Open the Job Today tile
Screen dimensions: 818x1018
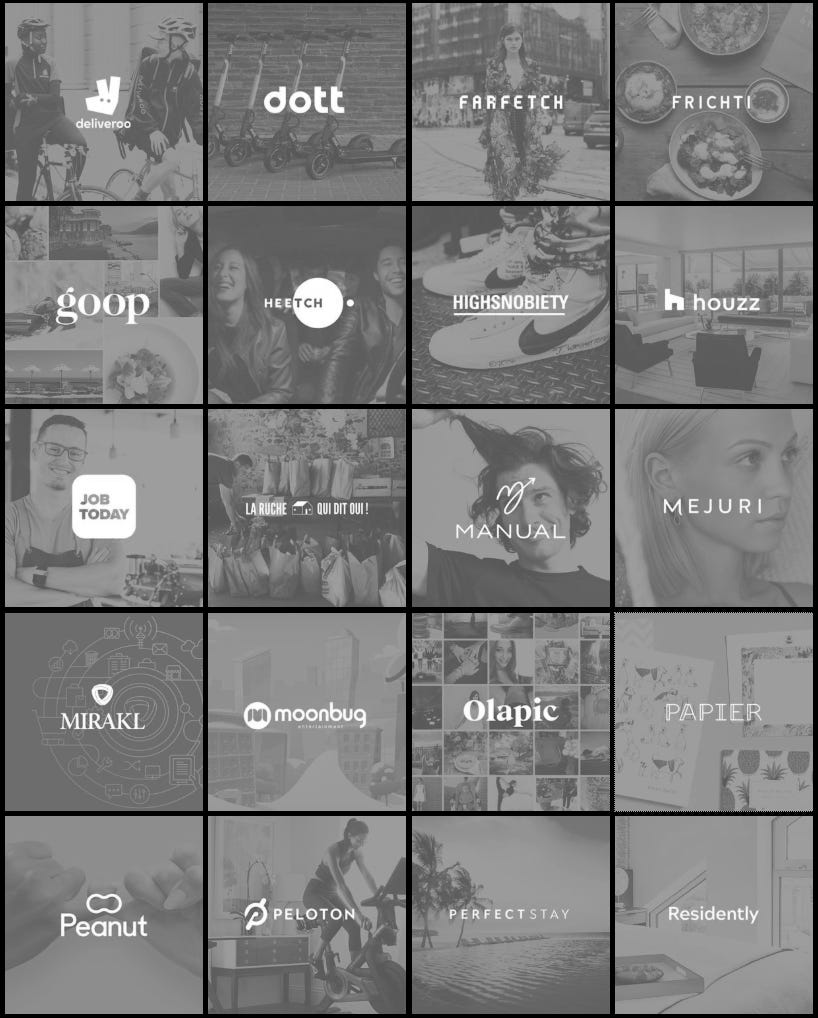pos(103,508)
